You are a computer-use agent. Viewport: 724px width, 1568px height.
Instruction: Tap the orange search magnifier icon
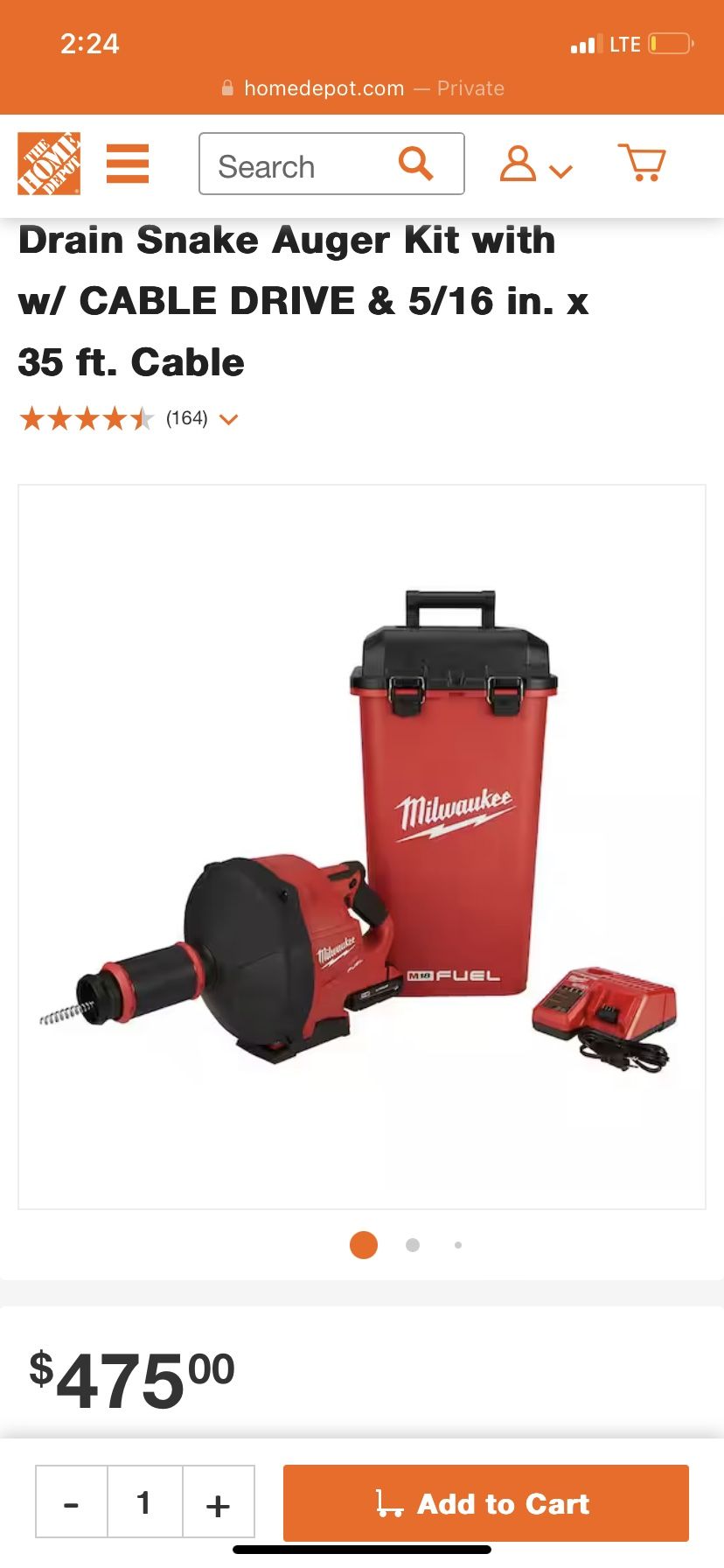(415, 163)
